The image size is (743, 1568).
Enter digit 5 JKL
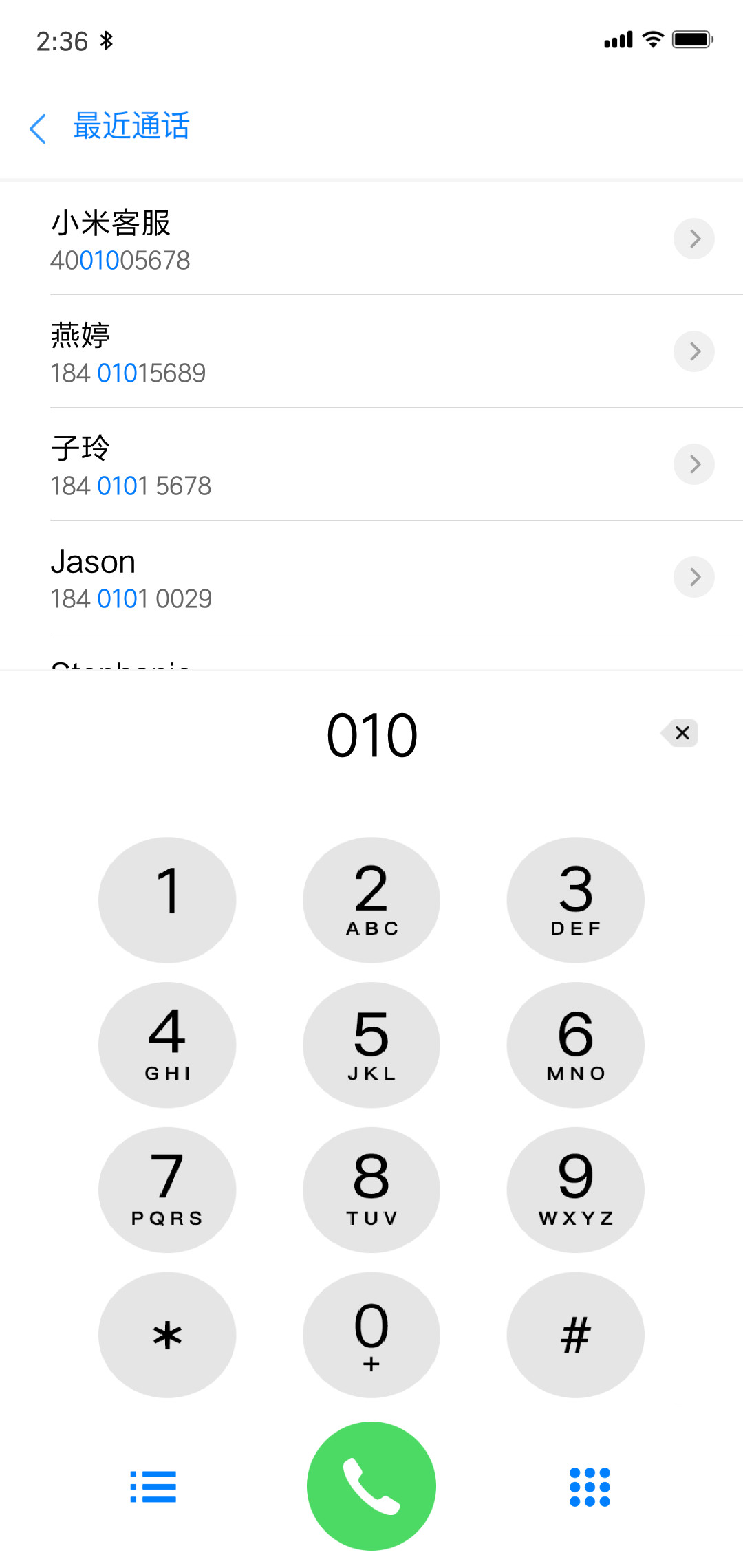371,1045
